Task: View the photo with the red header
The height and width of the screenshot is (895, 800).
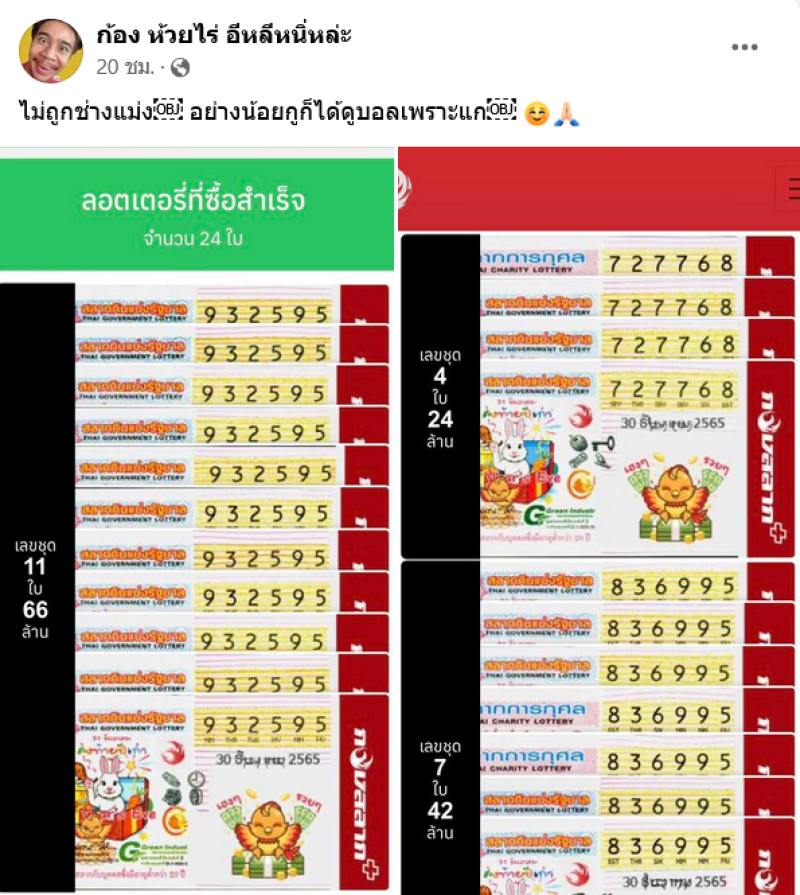Action: coord(598,520)
